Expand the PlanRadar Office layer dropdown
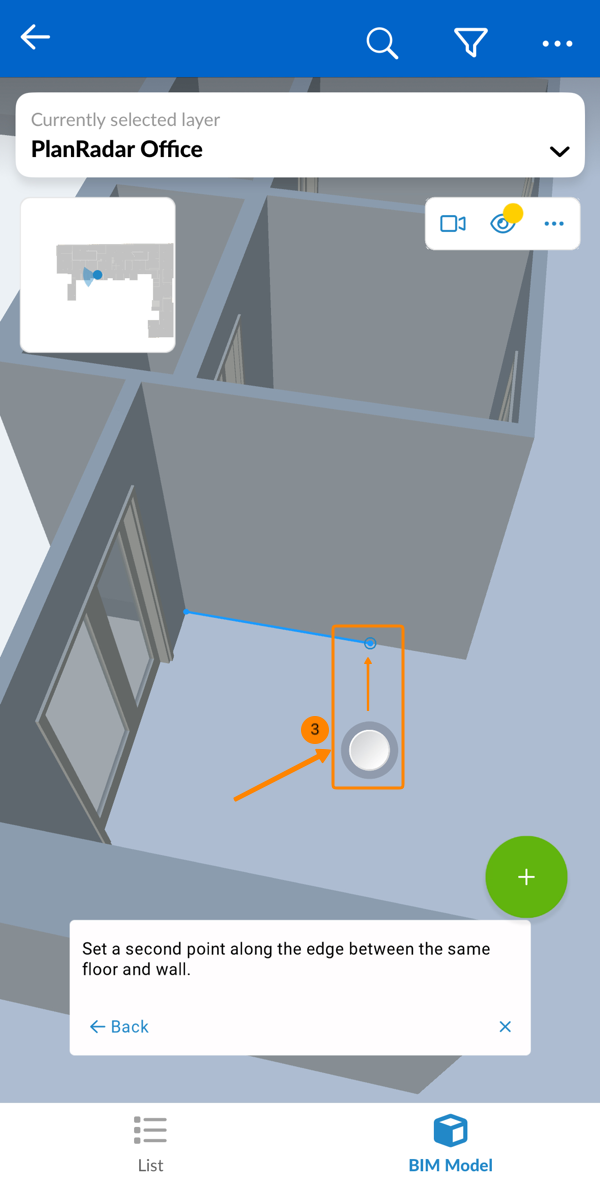 pos(559,151)
